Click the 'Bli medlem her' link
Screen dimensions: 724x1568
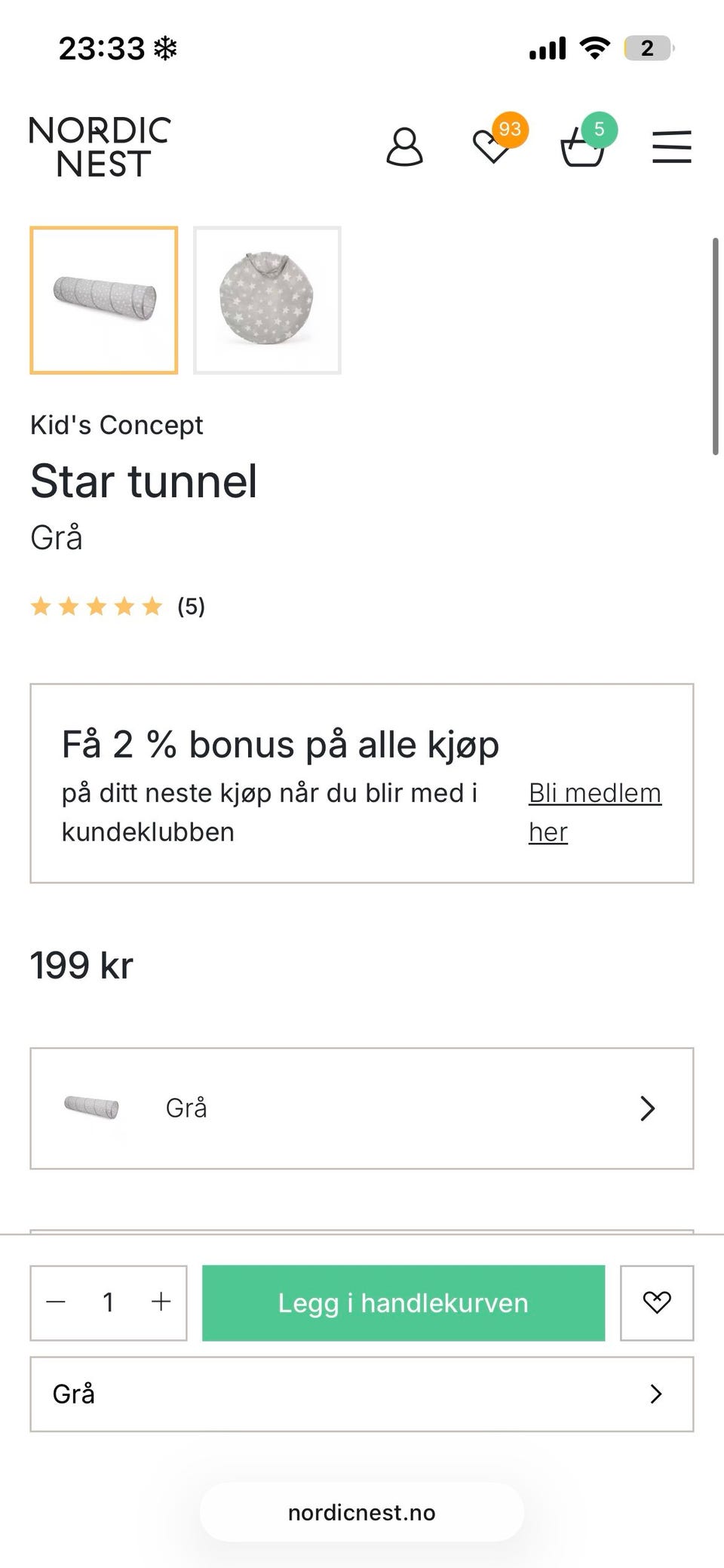click(594, 811)
